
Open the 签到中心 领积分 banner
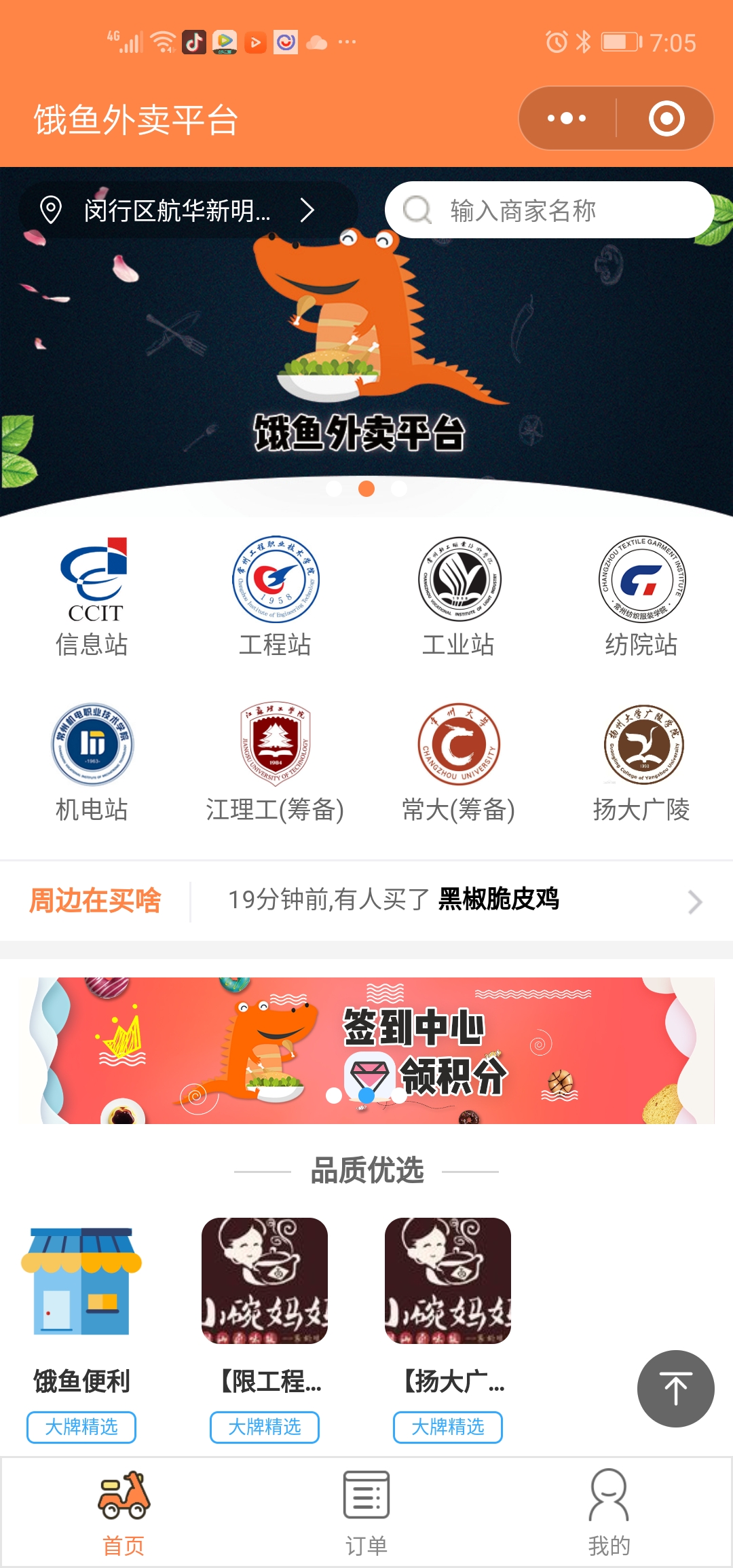366,1050
